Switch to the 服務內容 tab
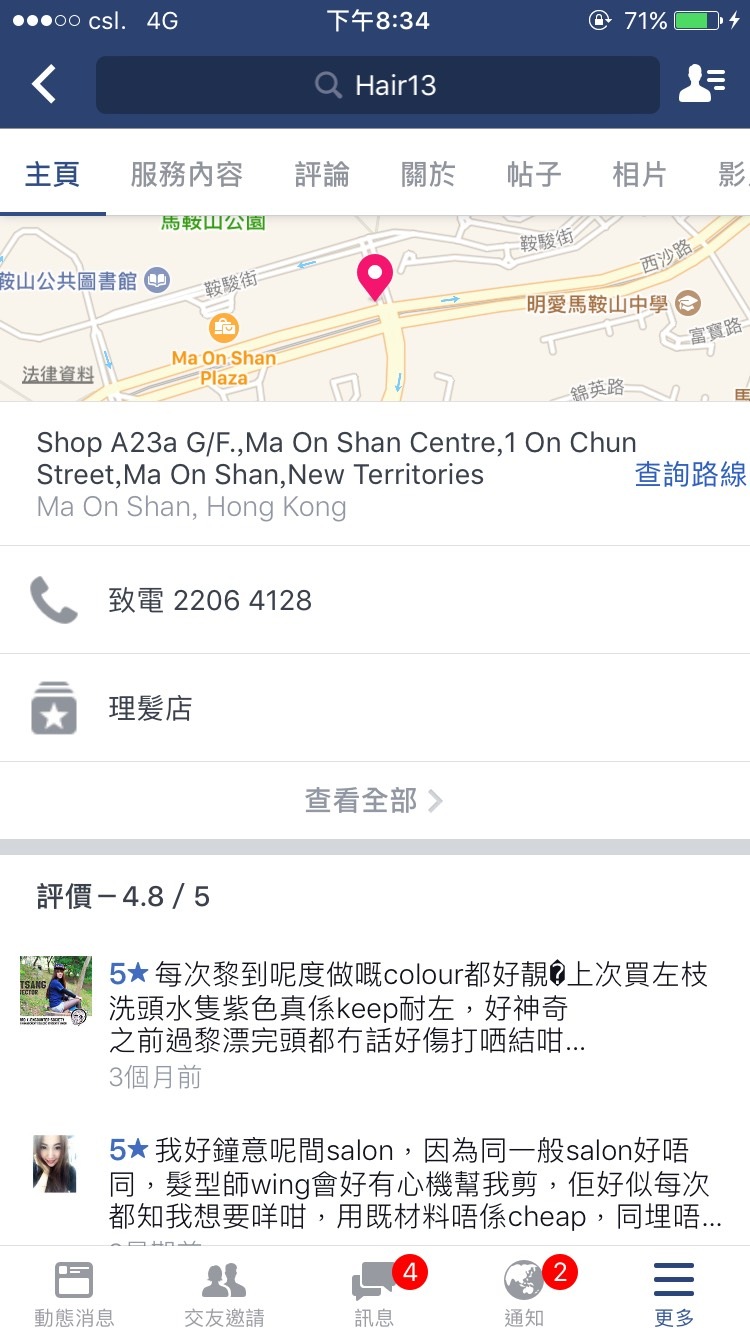 [x=187, y=174]
